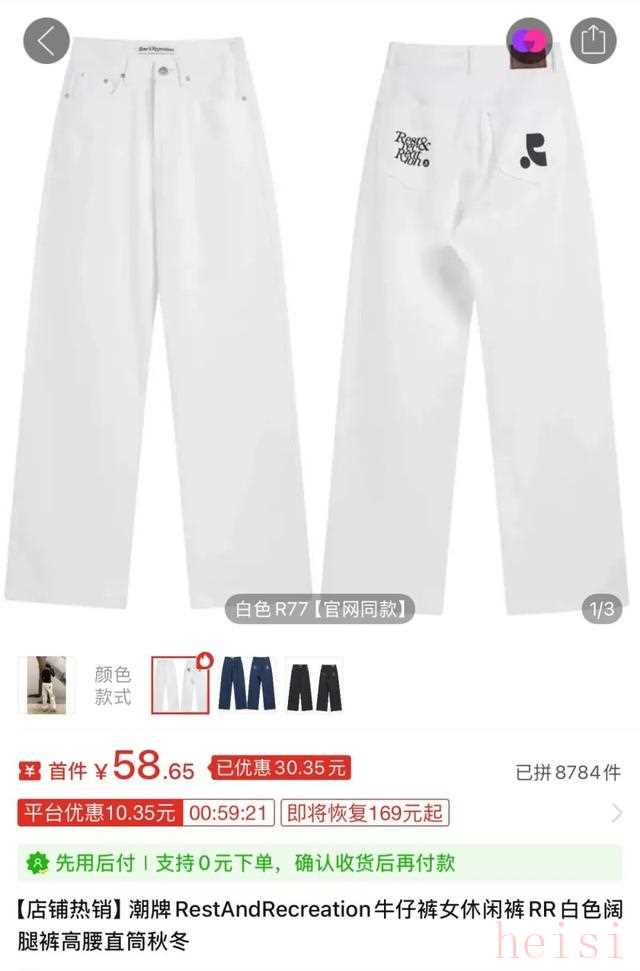Open the purple circular avatar icon

[529, 41]
